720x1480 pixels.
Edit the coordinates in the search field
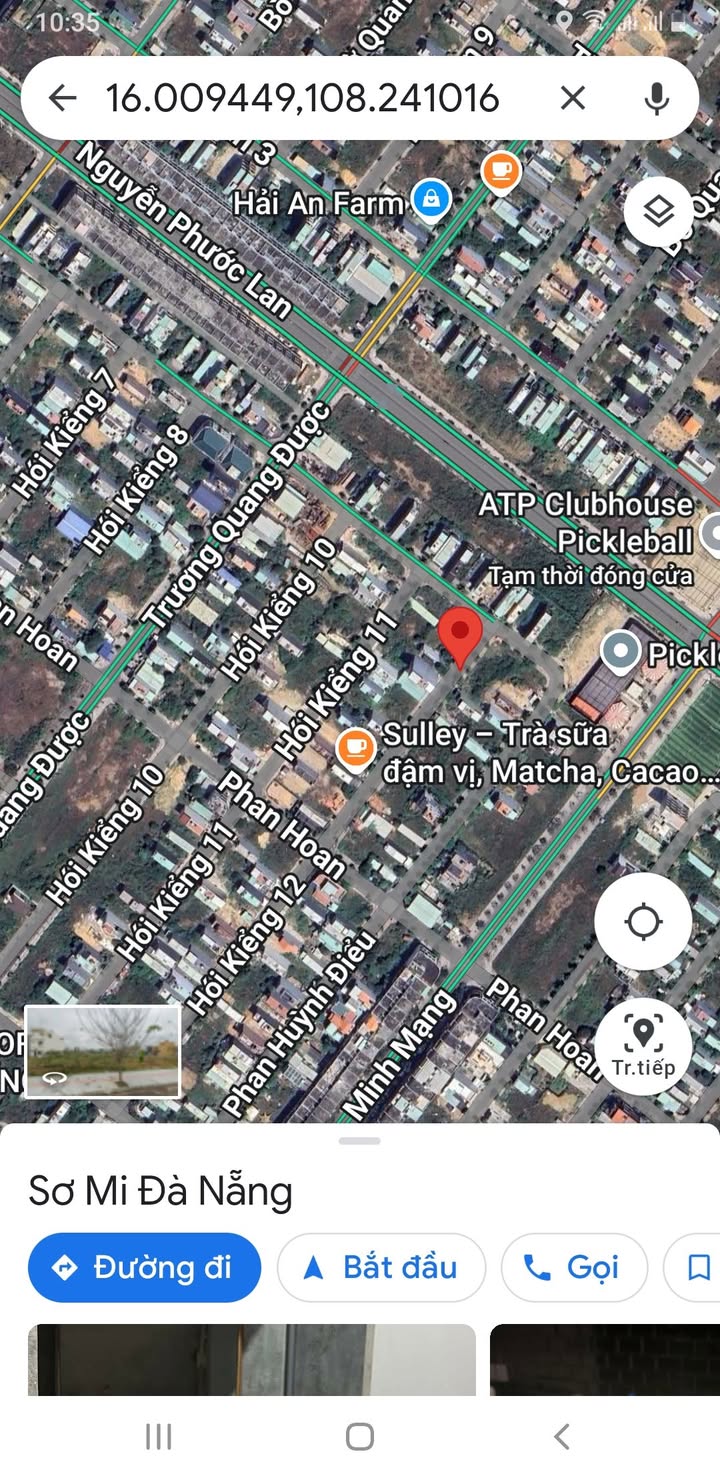point(302,98)
